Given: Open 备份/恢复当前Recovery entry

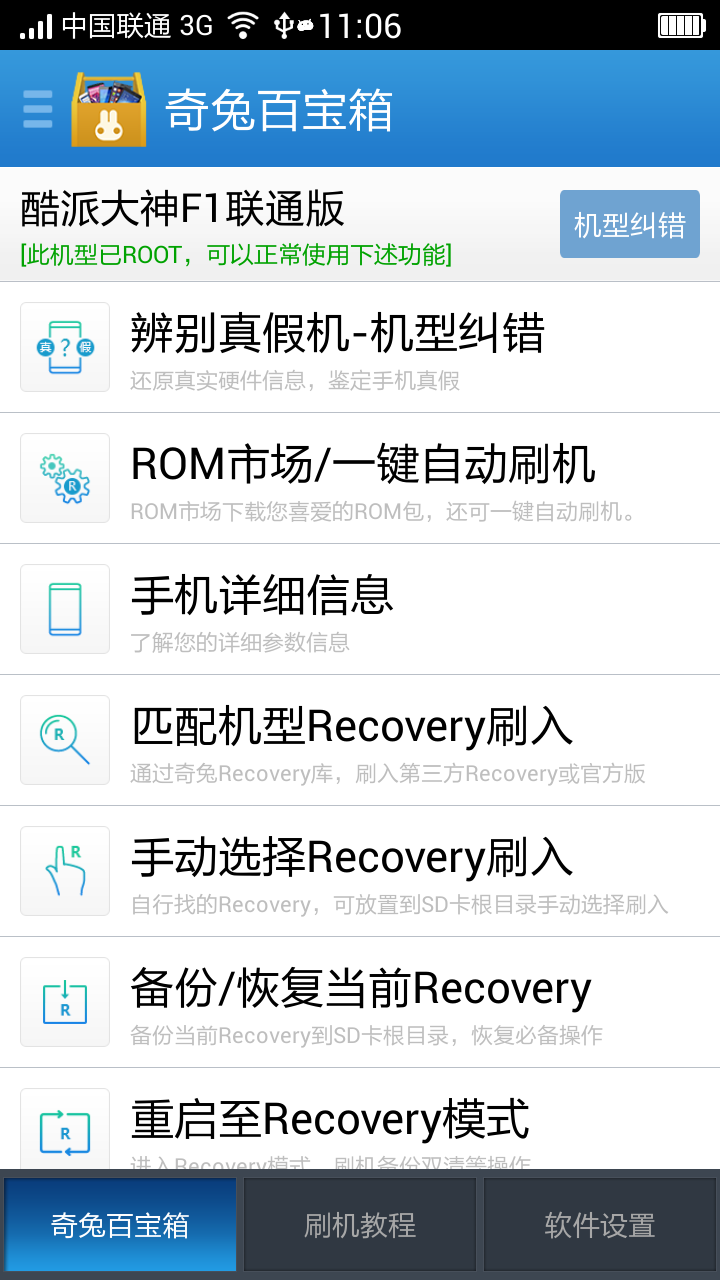Looking at the screenshot, I should coord(360,1001).
